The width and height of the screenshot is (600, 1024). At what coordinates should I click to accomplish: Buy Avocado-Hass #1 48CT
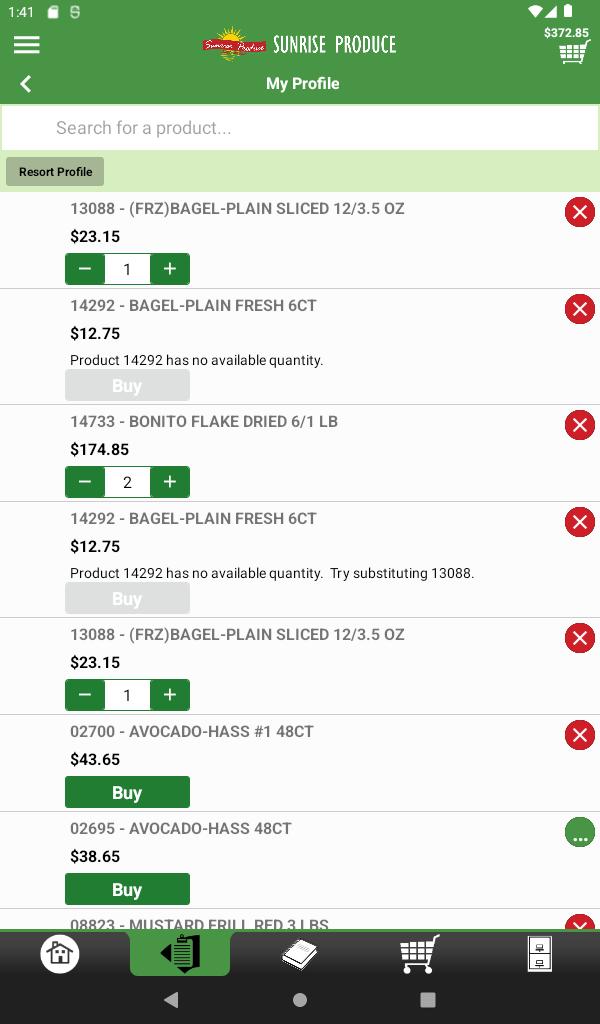127,792
